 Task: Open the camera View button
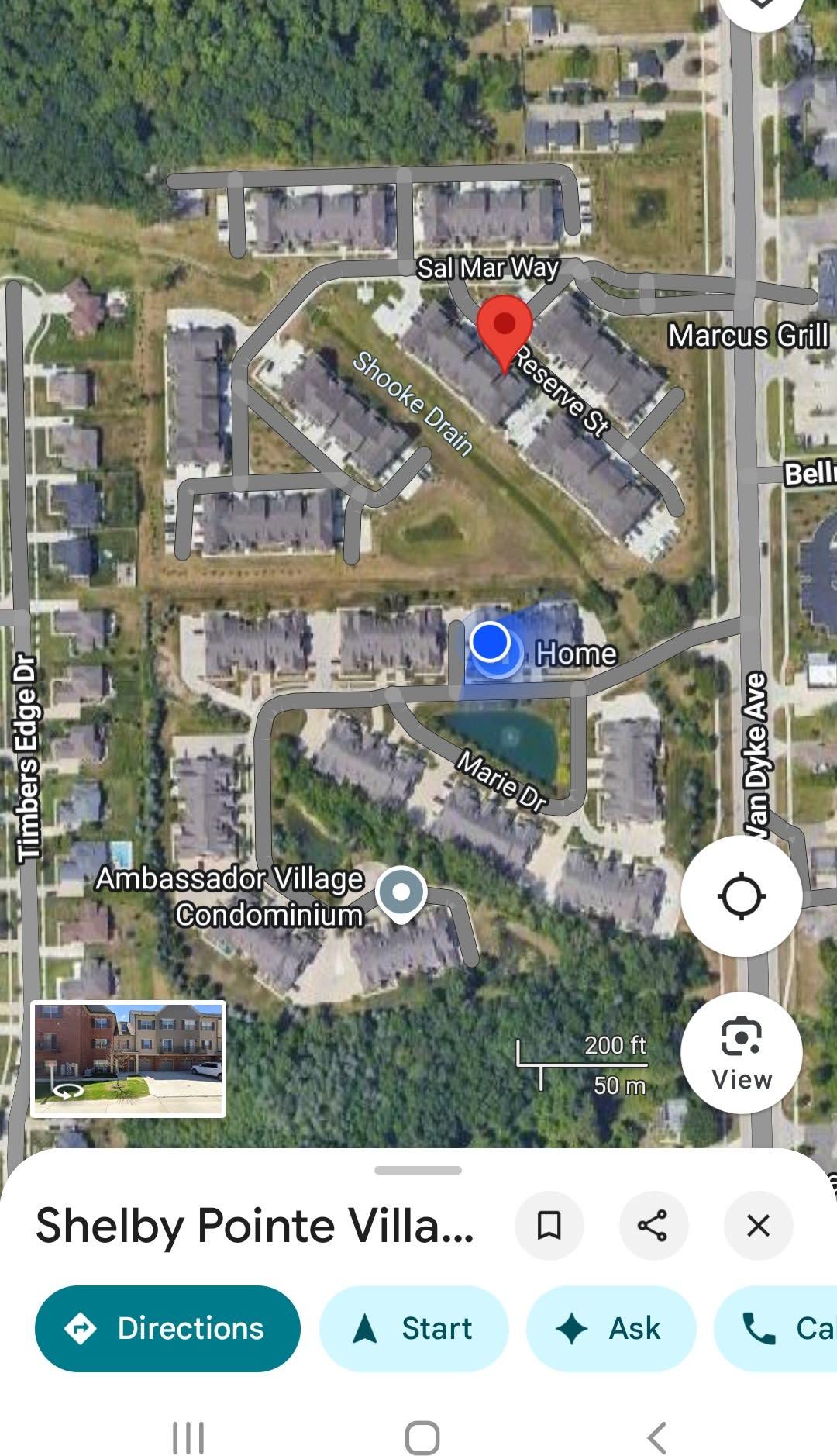(741, 1053)
